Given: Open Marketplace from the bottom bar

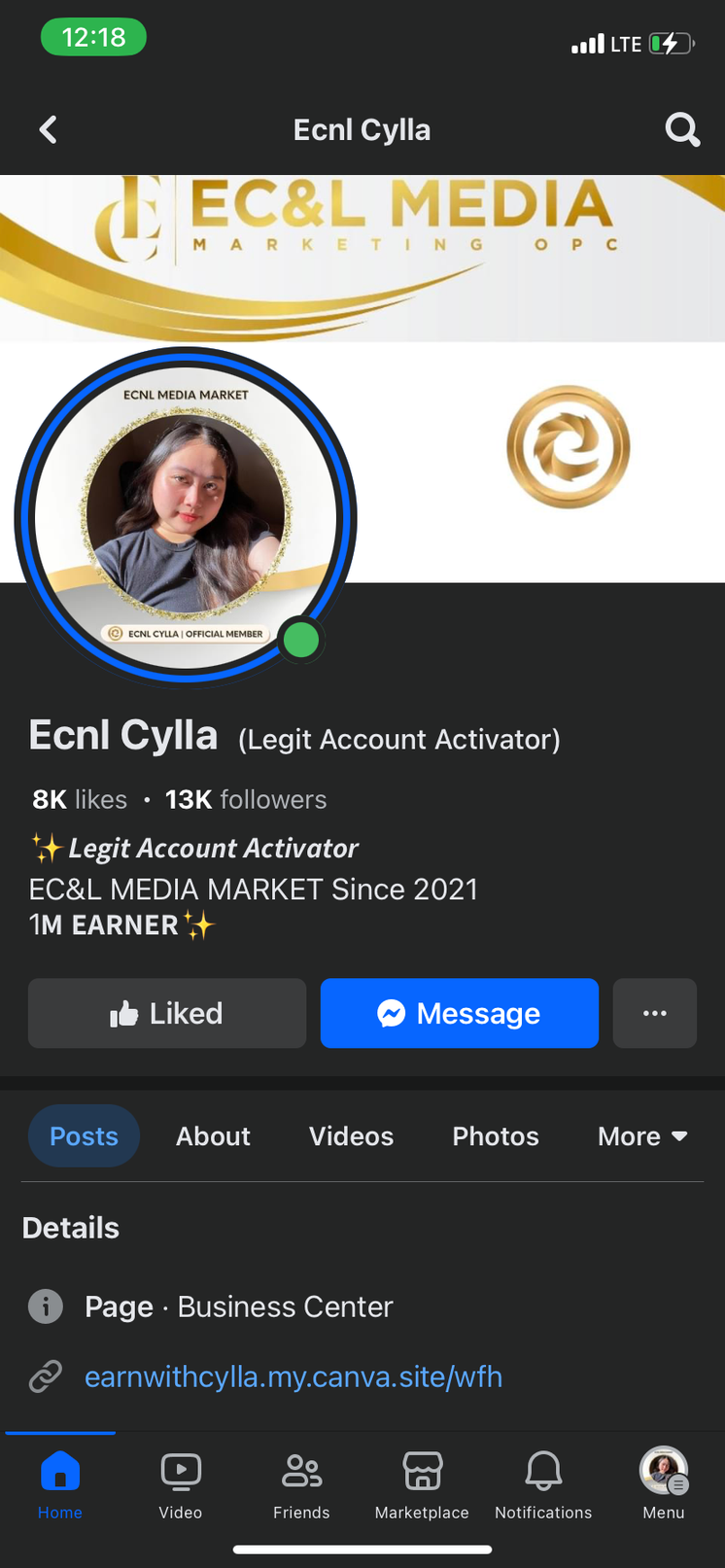Looking at the screenshot, I should coord(422,1484).
